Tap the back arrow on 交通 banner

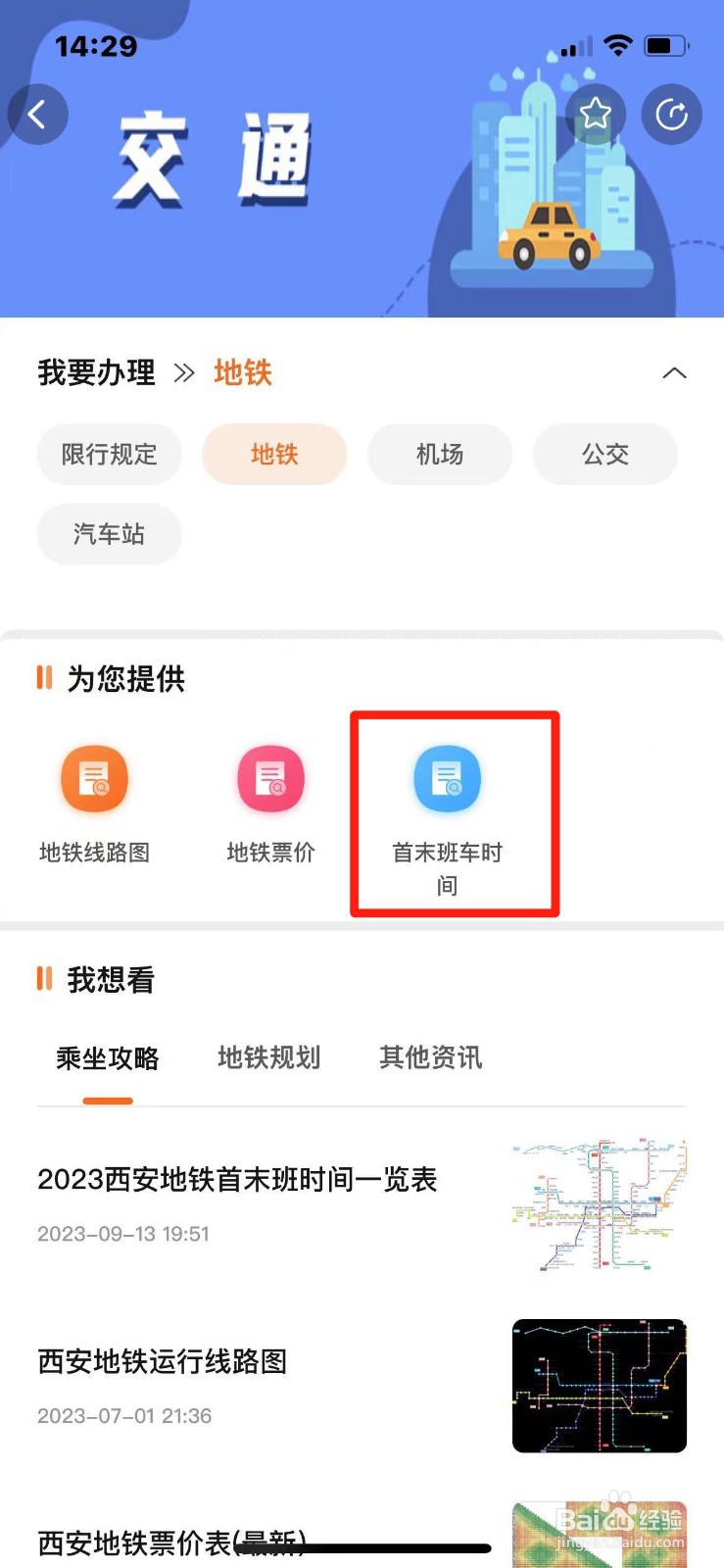click(37, 114)
